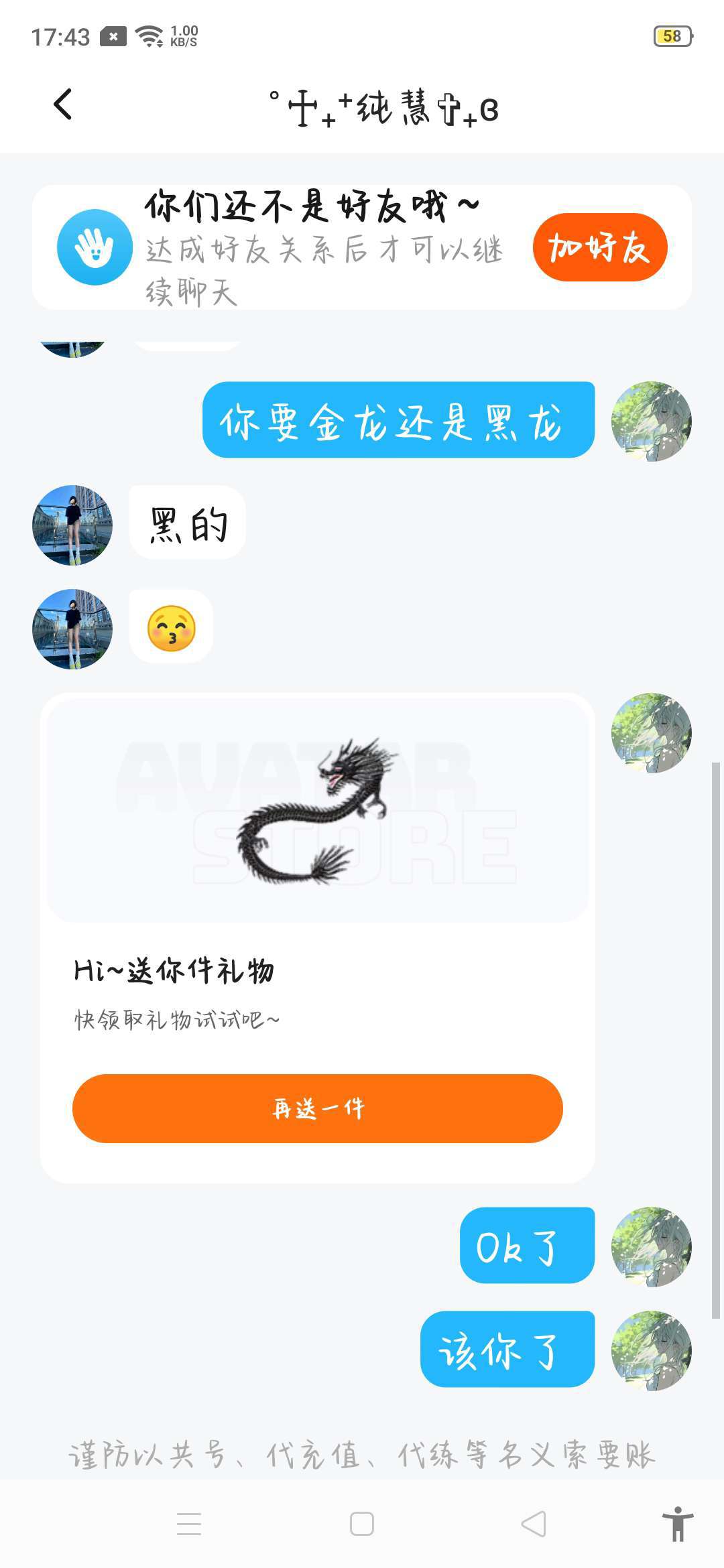Viewport: 724px width, 1568px height.
Task: Tap the accessibility shortcut icon
Action: coord(677,1523)
